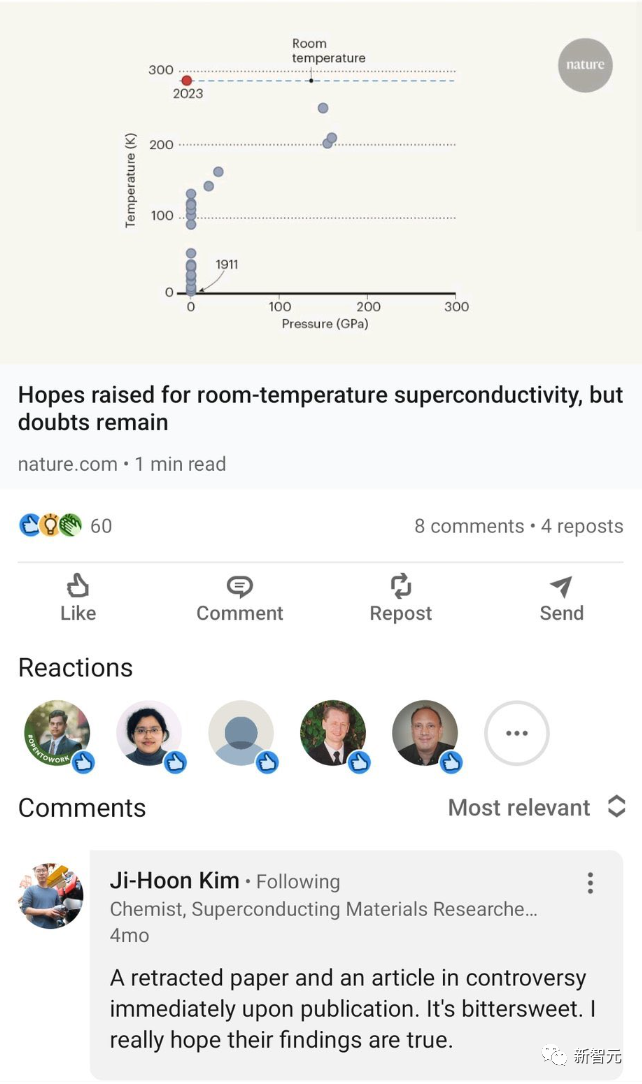Send this post to someone
The height and width of the screenshot is (1084, 642).
(x=561, y=598)
